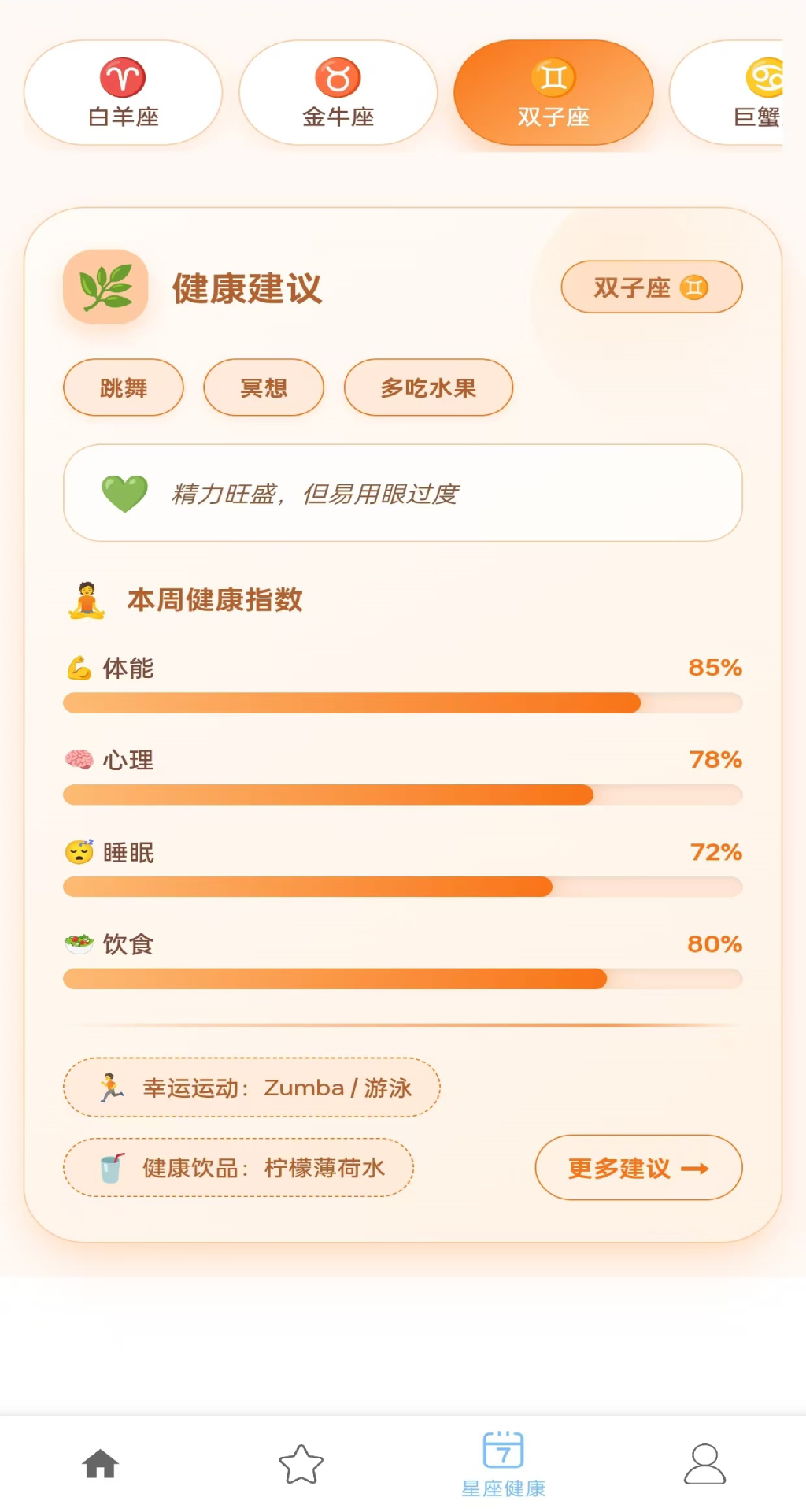Click the Taurus (金牛座) zodiac icon
806x1512 pixels.
[338, 76]
